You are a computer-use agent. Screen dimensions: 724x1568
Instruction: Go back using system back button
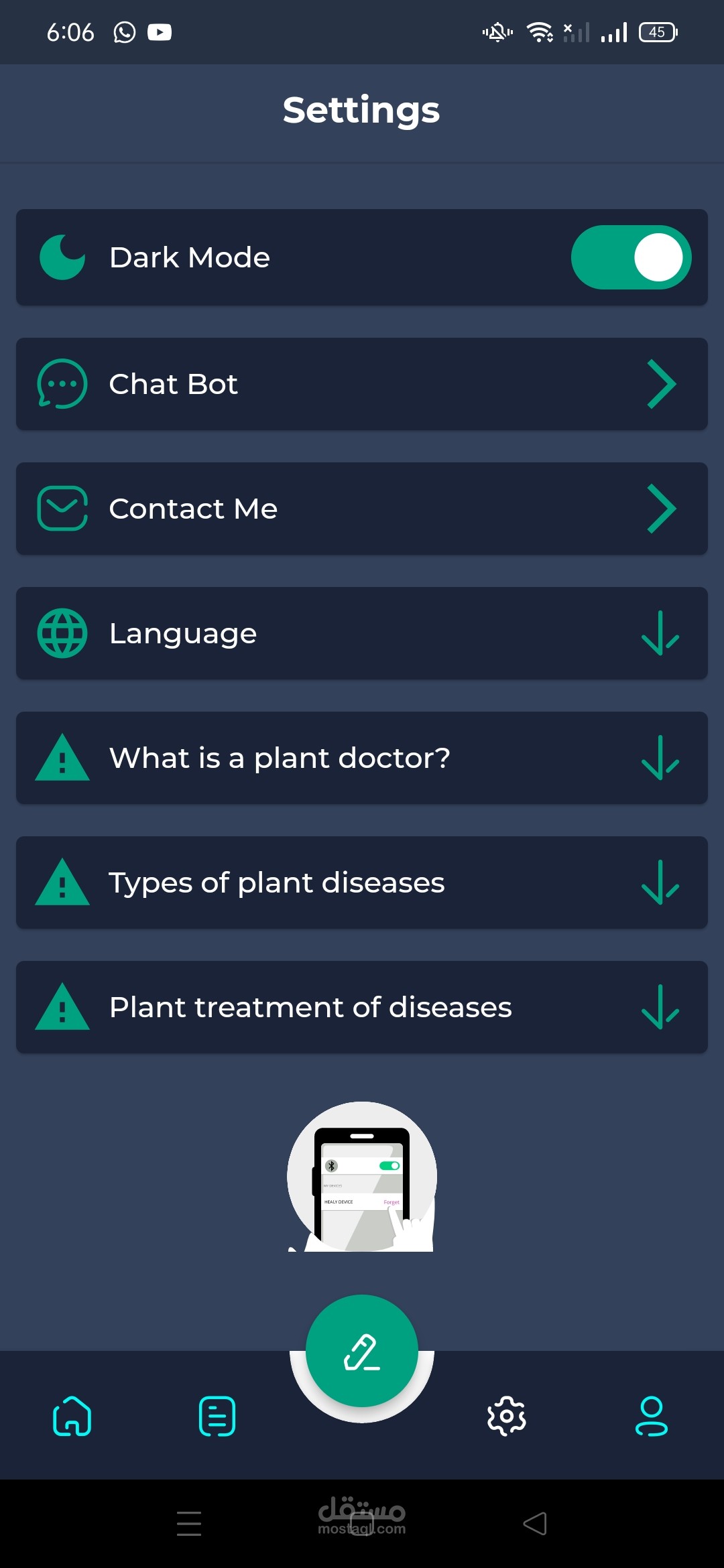click(535, 1524)
